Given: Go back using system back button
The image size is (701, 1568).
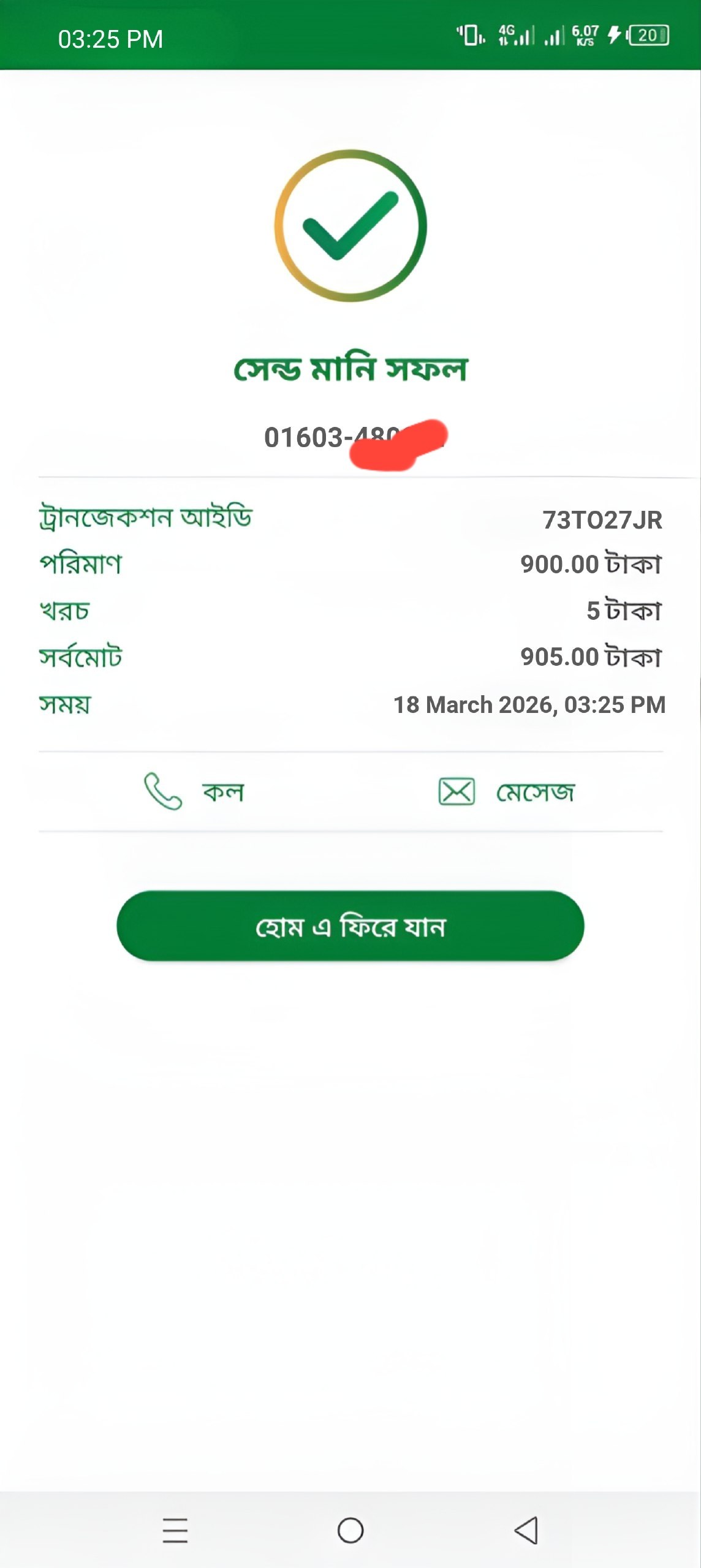Looking at the screenshot, I should (x=526, y=1530).
